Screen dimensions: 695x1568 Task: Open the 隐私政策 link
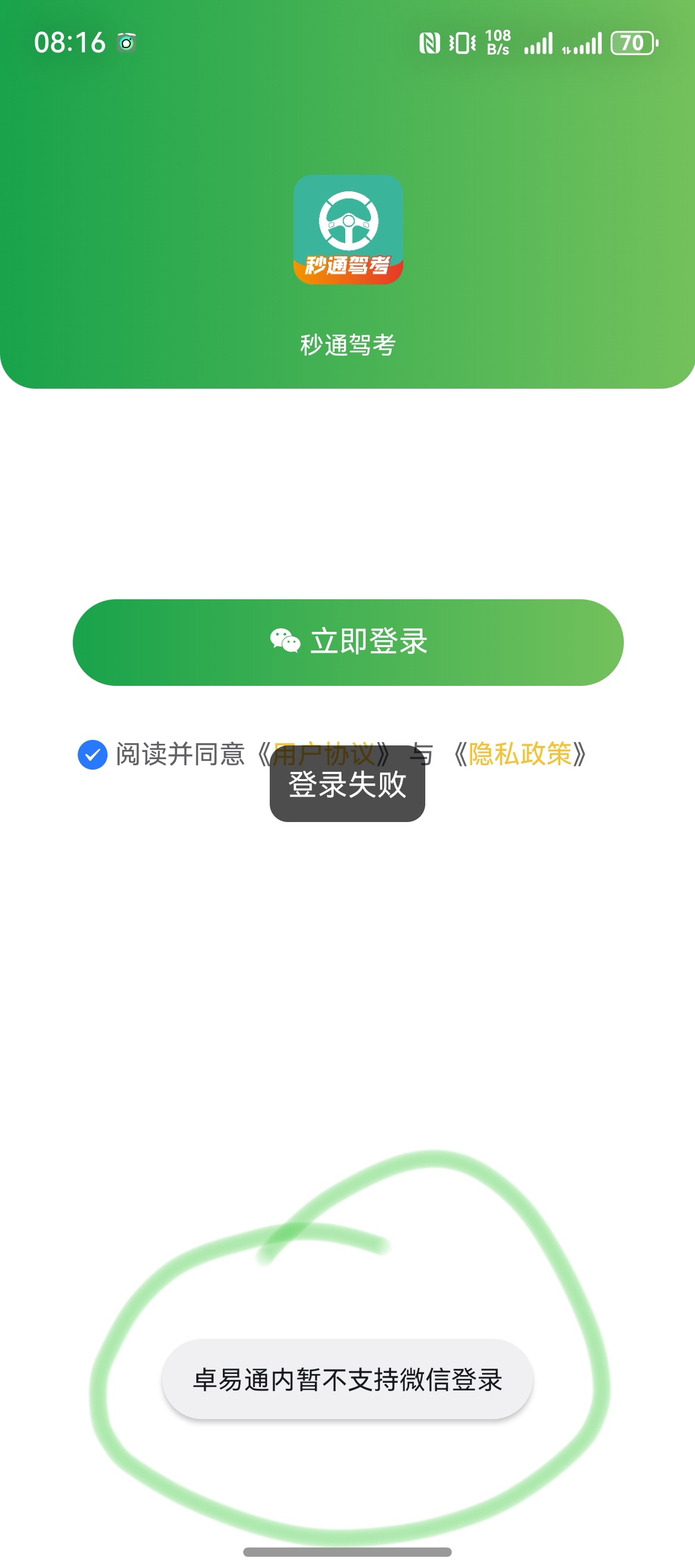tap(520, 754)
